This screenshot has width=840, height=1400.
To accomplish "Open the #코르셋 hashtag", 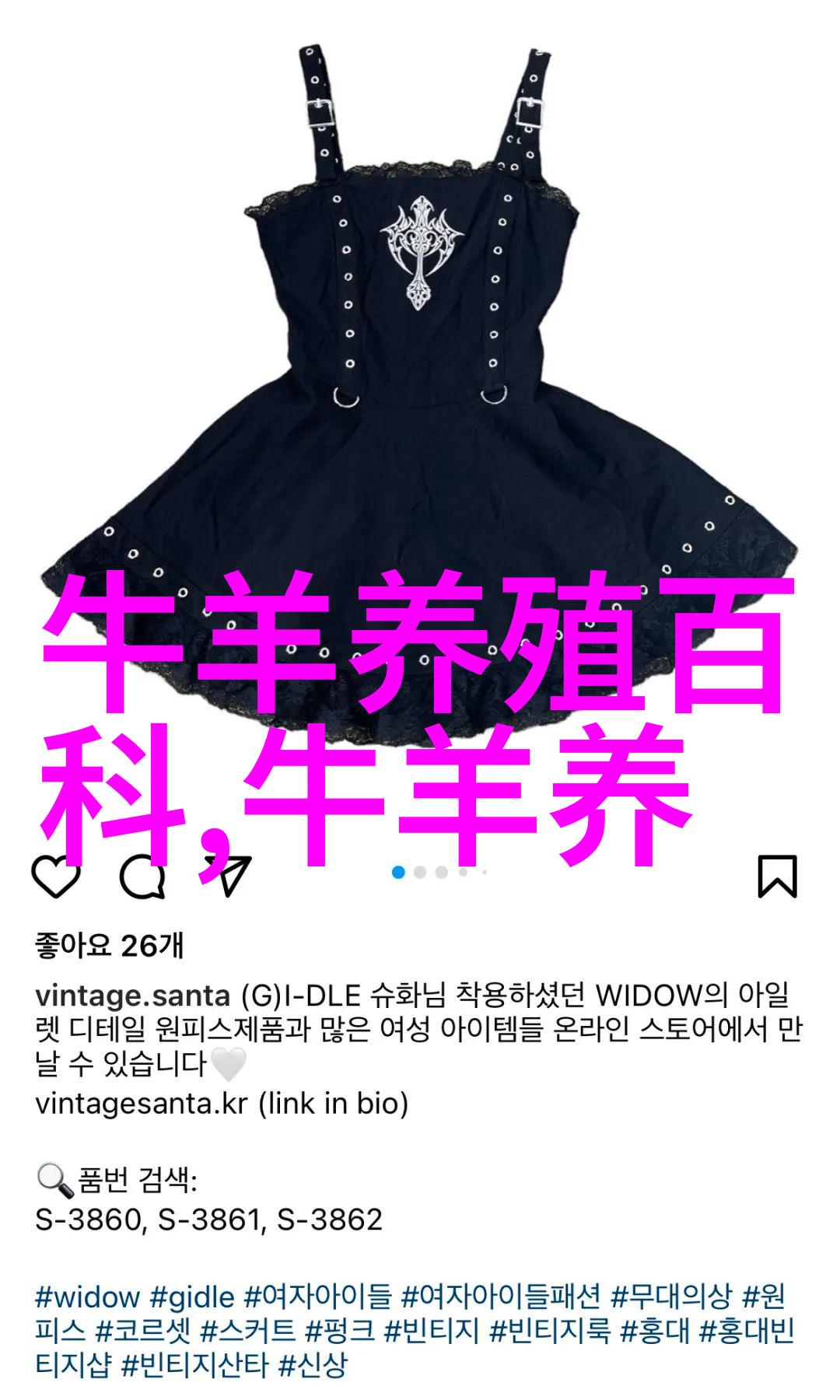I will point(142,1331).
